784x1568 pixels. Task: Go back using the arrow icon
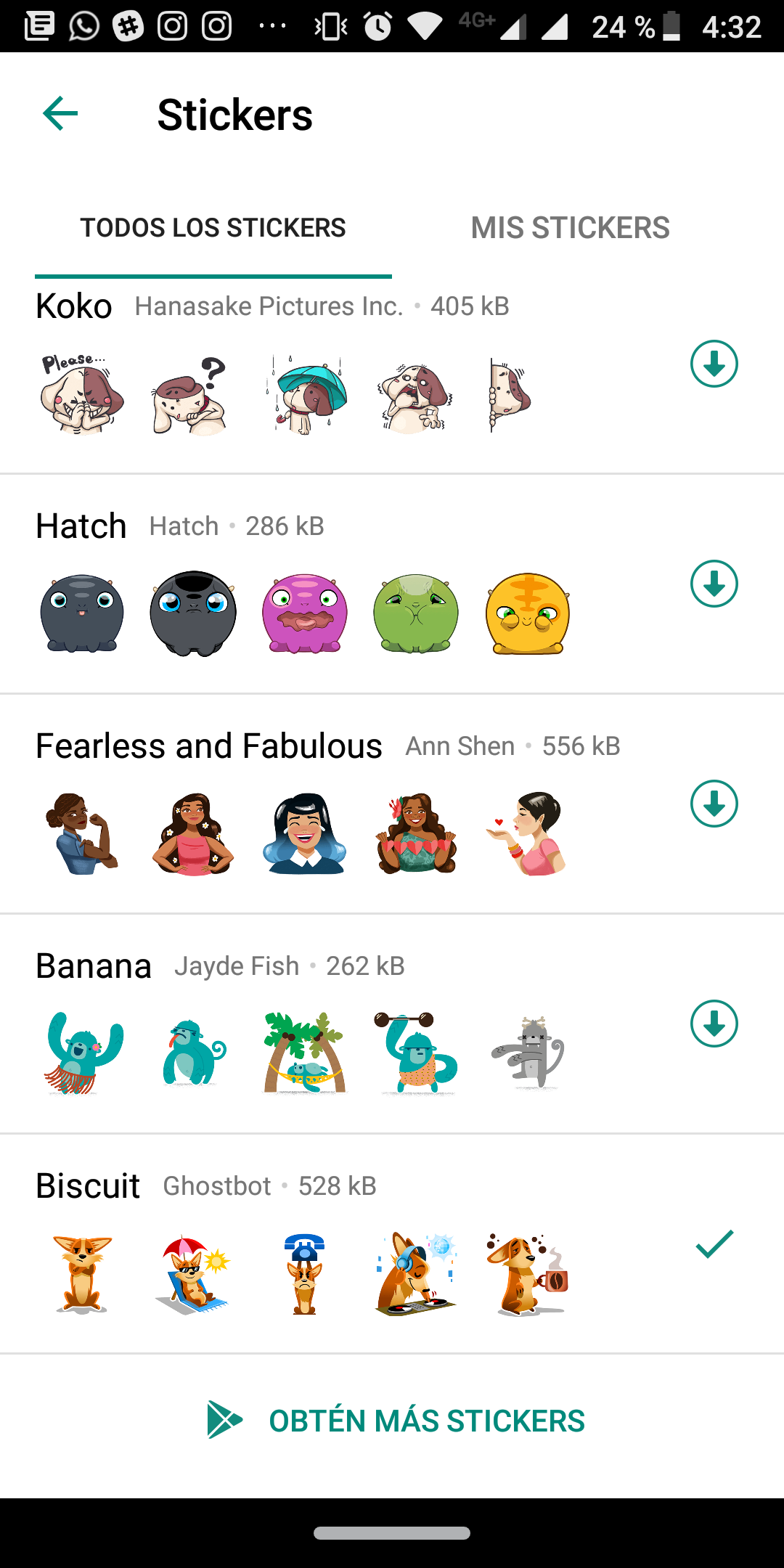(60, 114)
